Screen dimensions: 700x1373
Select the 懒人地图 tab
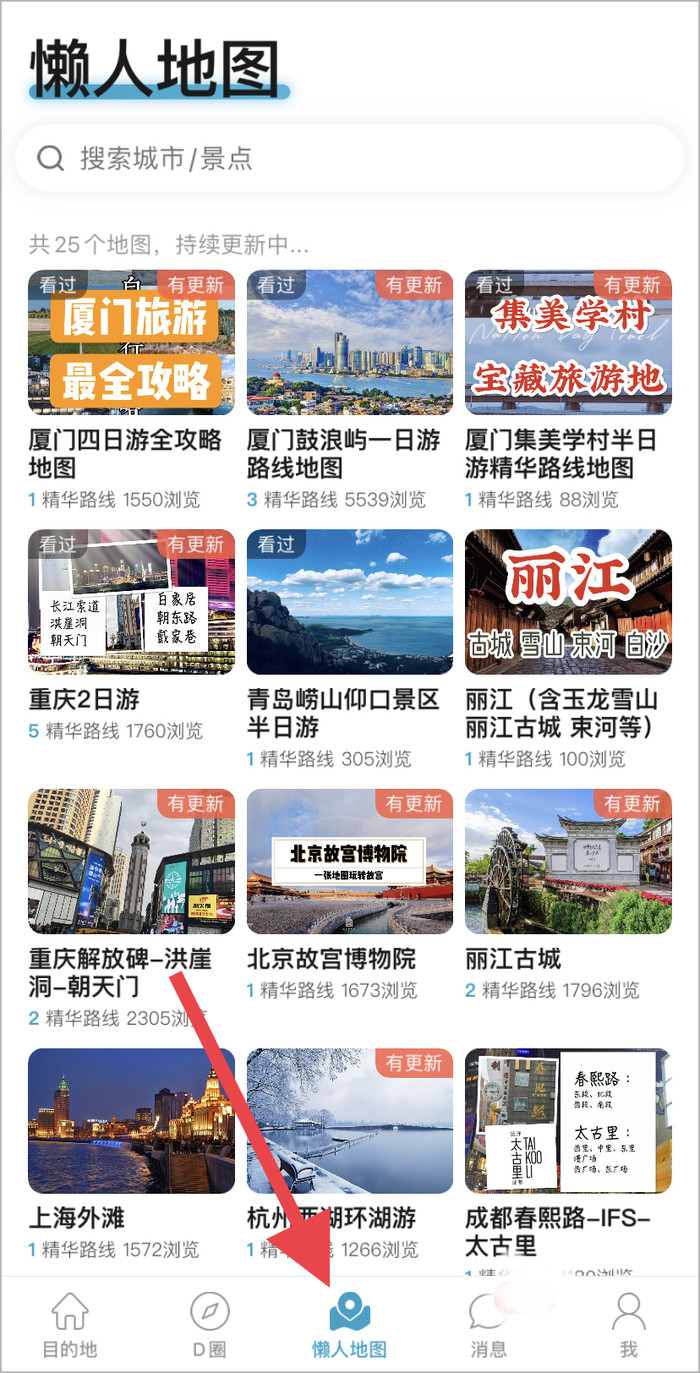pyautogui.click(x=349, y=1325)
